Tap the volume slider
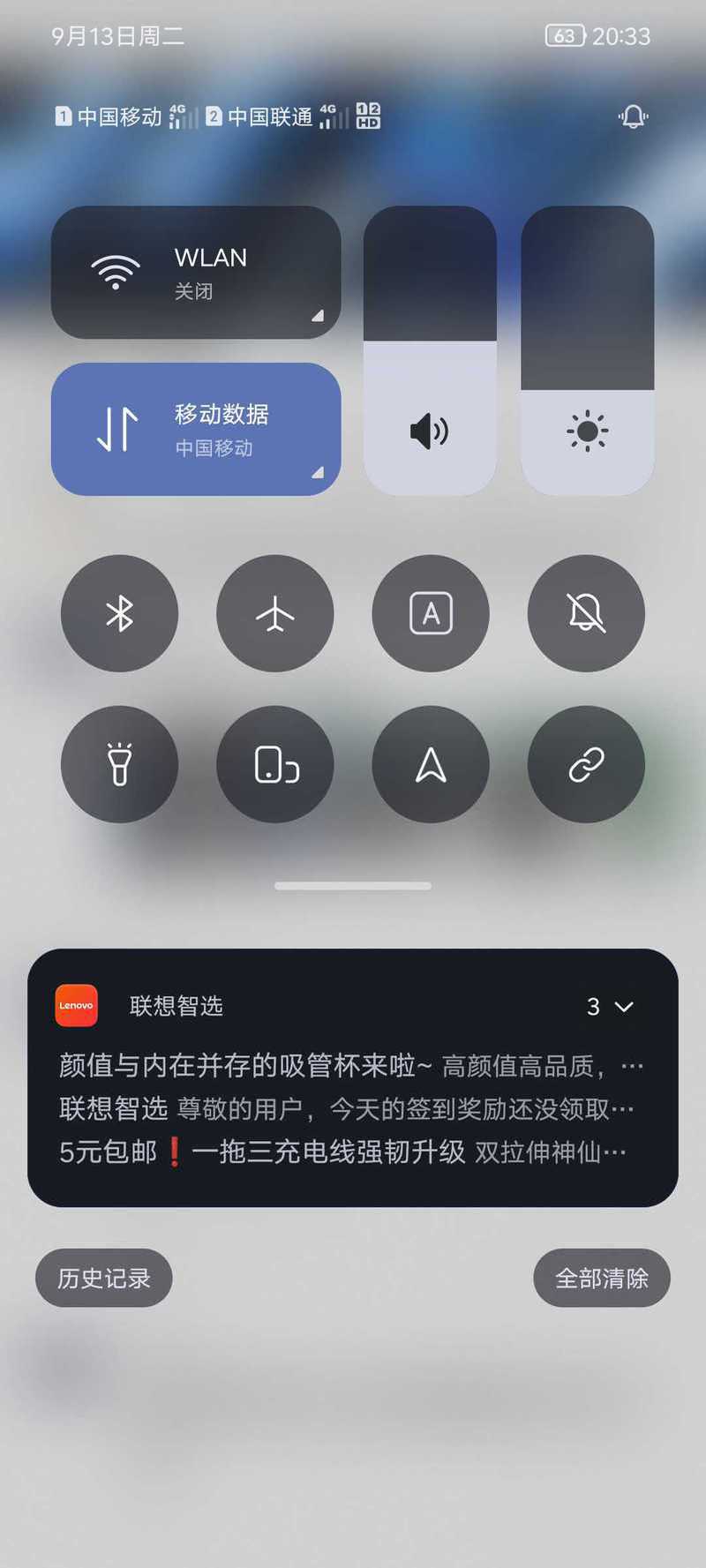 (430, 351)
